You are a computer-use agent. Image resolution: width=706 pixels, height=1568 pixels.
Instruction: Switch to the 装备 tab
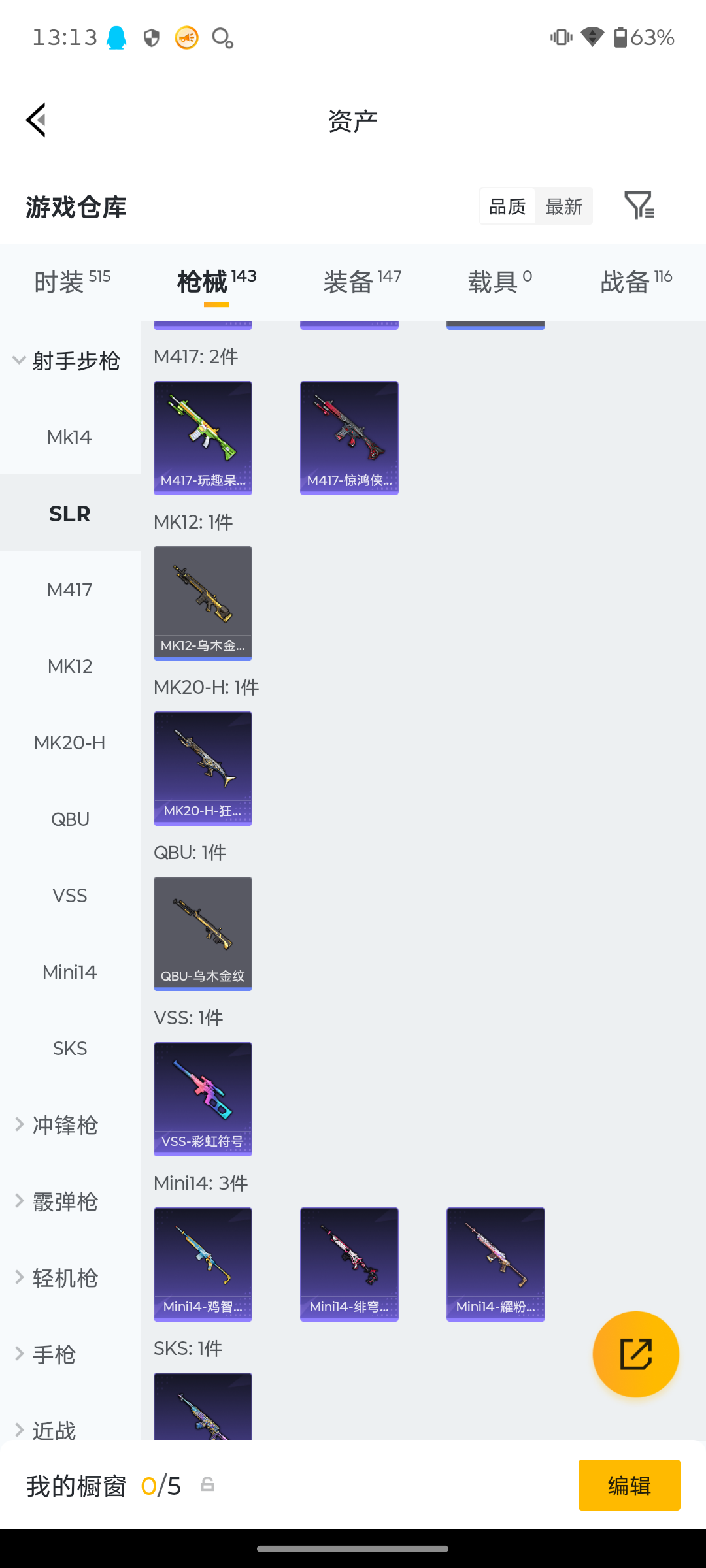tap(362, 282)
